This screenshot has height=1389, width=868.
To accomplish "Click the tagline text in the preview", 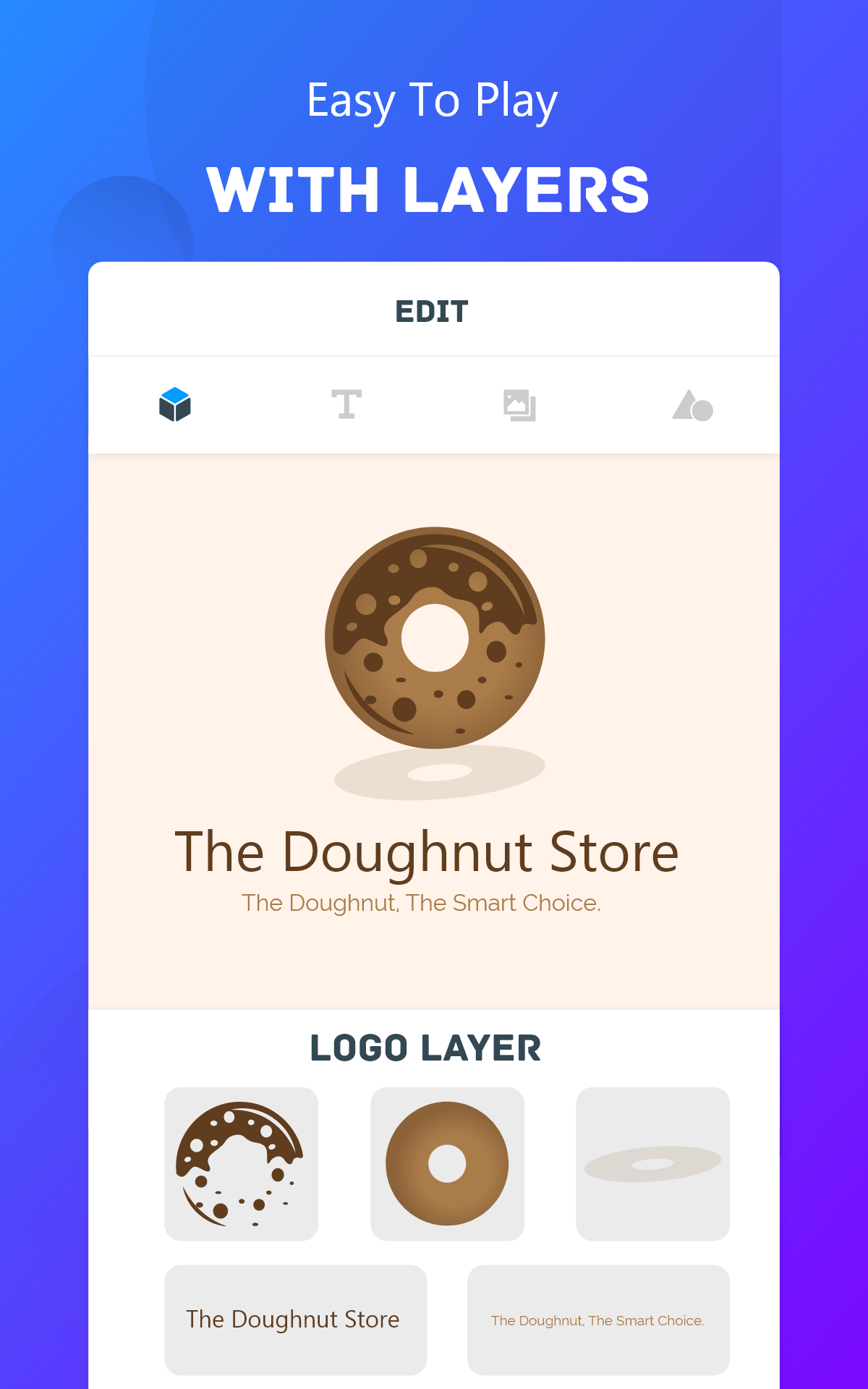I will (x=422, y=903).
